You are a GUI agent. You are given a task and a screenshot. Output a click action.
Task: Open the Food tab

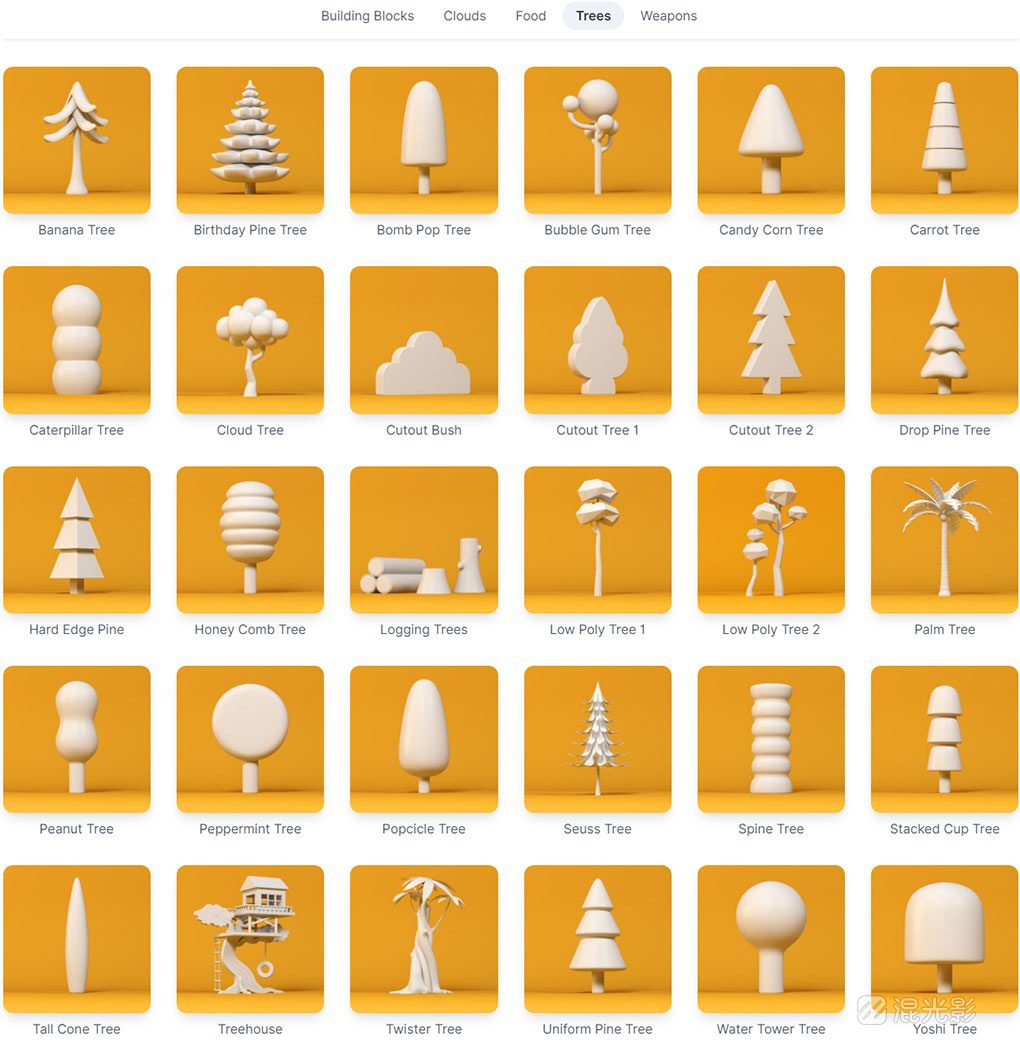point(530,16)
